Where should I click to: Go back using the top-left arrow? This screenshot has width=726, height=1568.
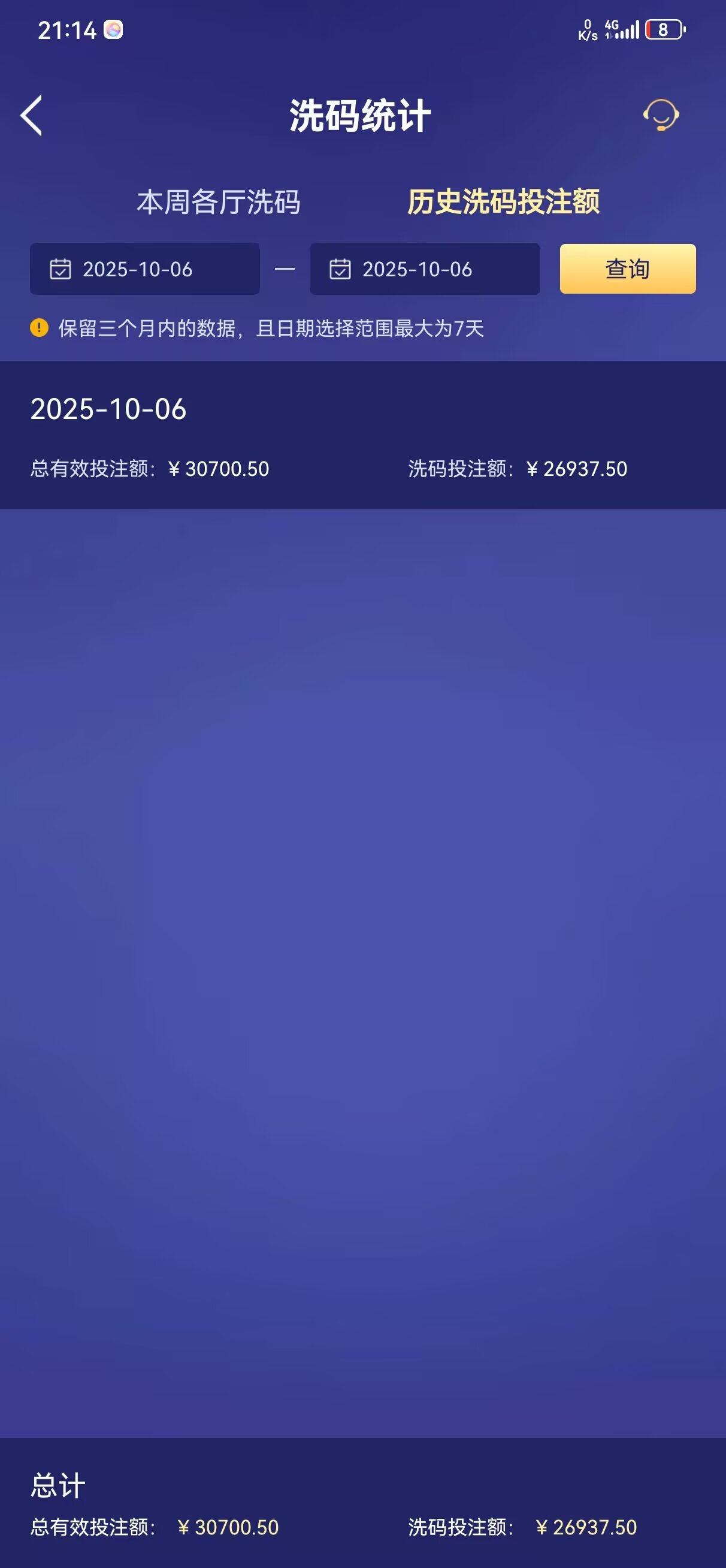pyautogui.click(x=32, y=115)
